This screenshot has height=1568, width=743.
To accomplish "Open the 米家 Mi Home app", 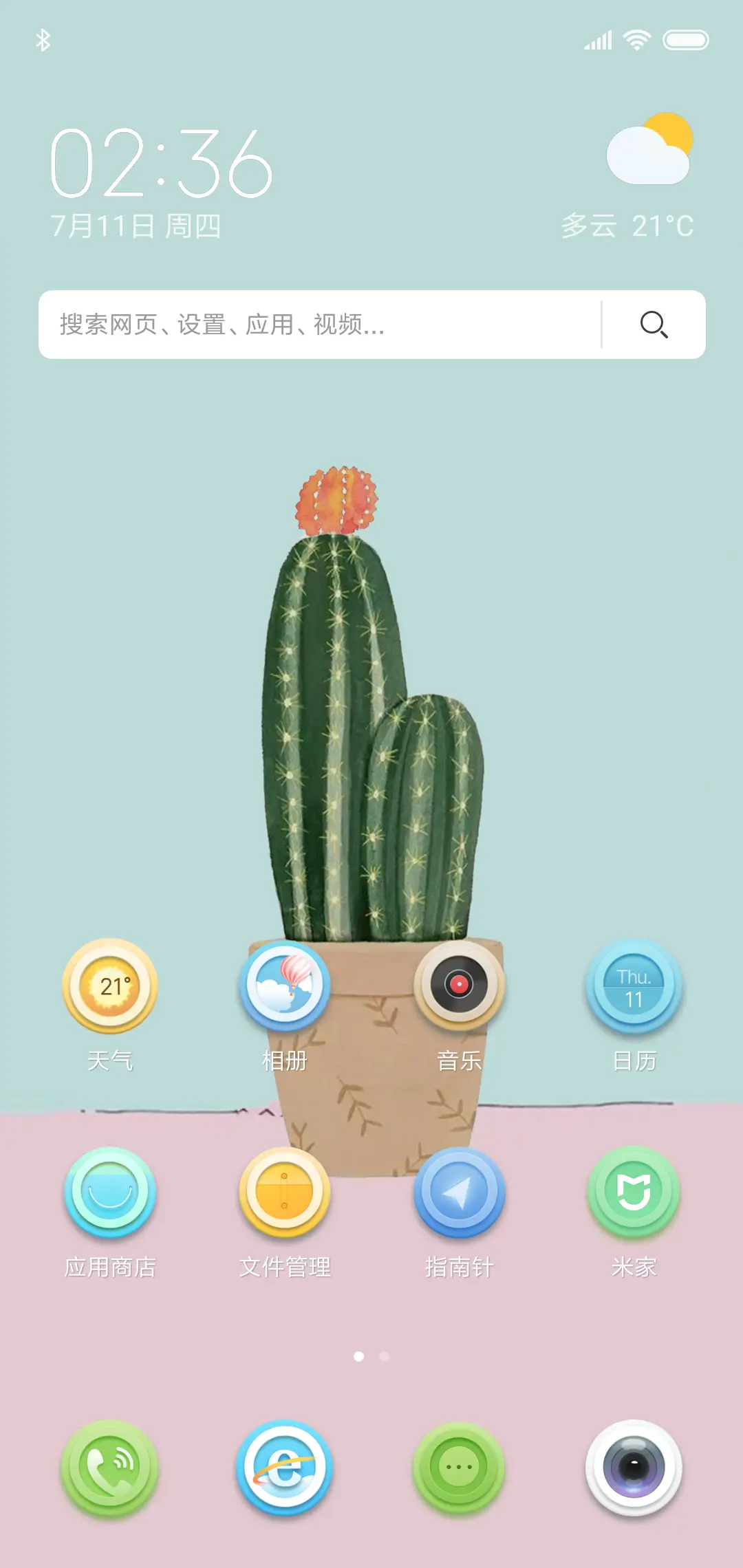I will pos(634,1193).
